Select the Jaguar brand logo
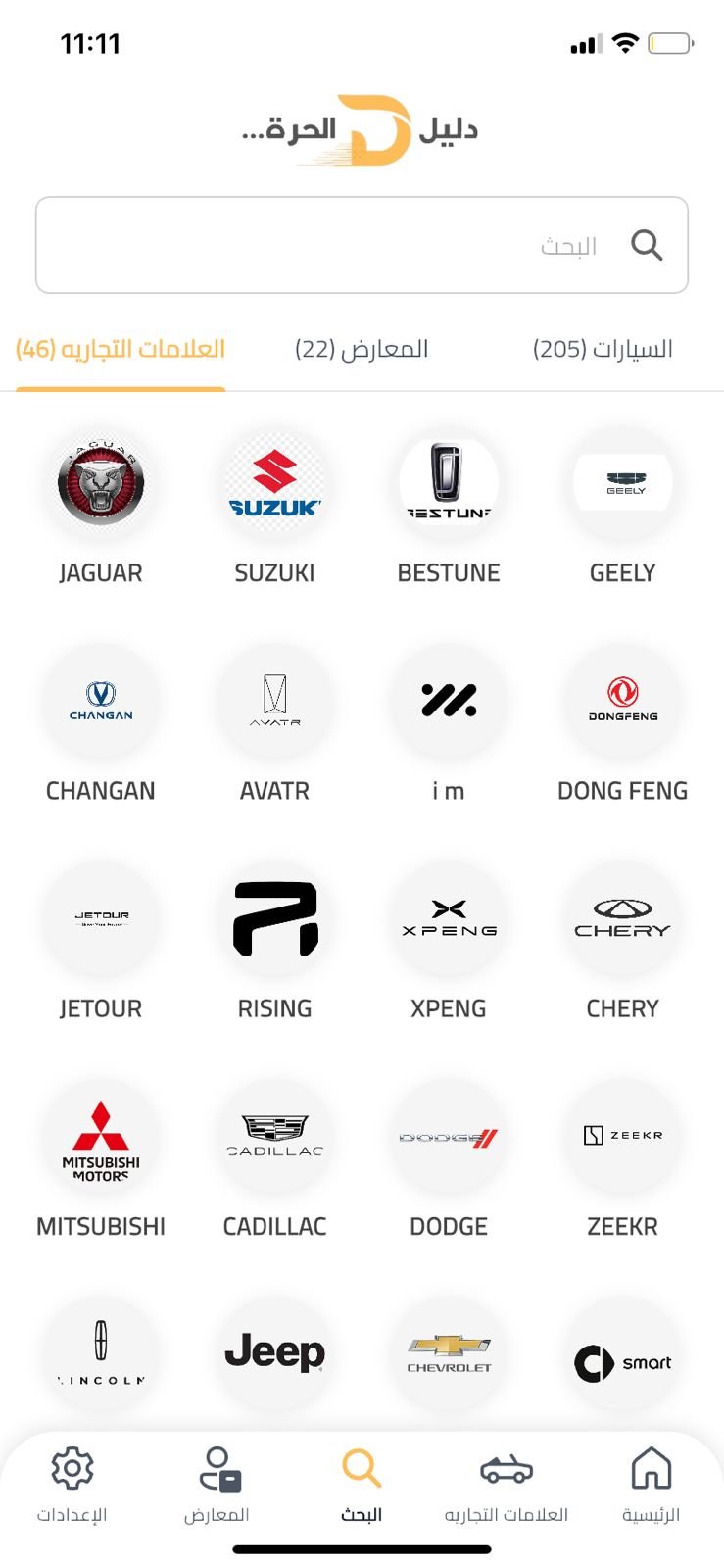 tap(101, 482)
